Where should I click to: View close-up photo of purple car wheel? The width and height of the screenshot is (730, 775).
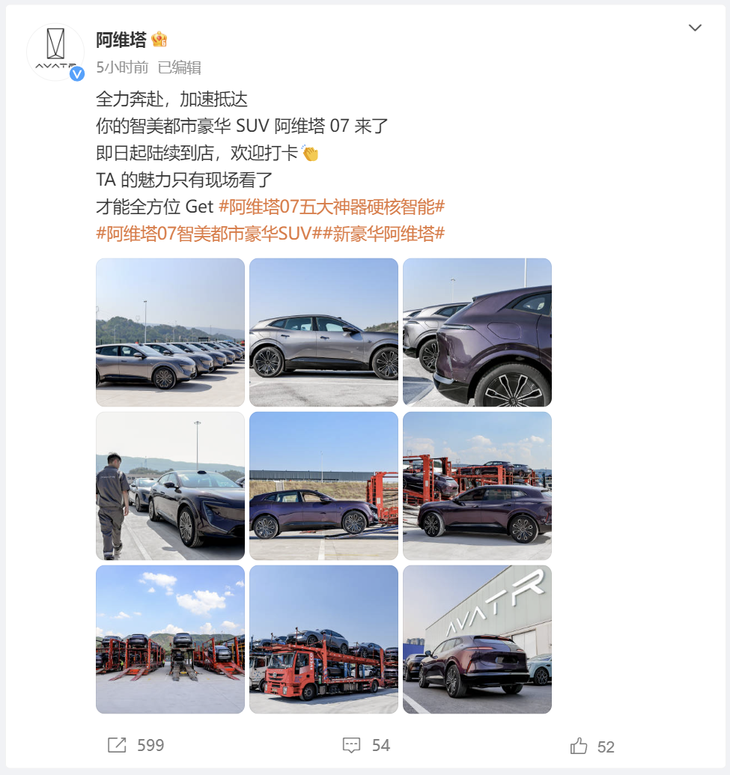pos(477,332)
